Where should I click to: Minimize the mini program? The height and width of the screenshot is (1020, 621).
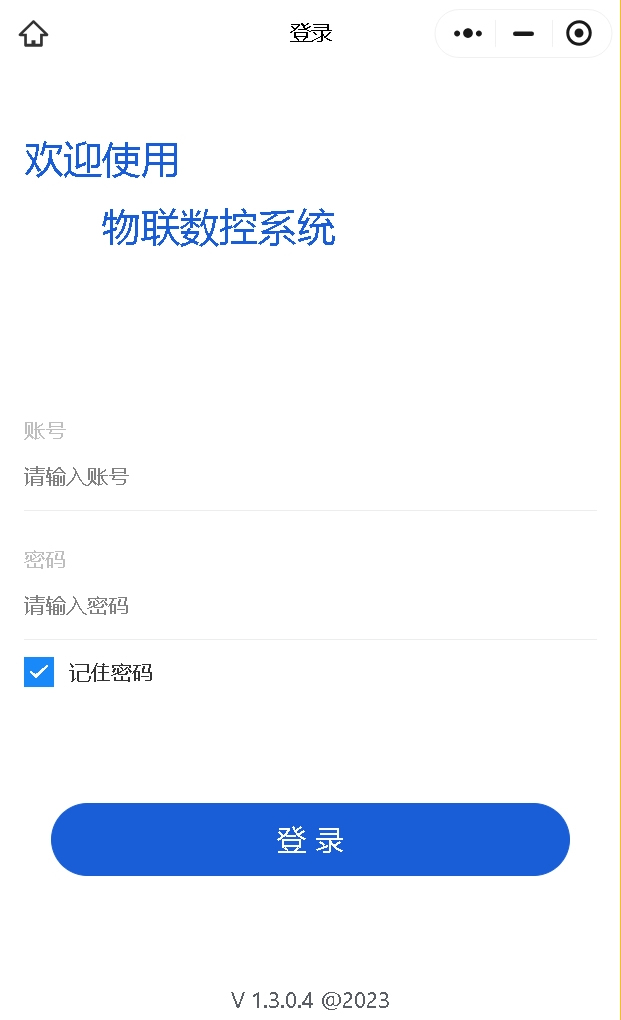tap(523, 34)
